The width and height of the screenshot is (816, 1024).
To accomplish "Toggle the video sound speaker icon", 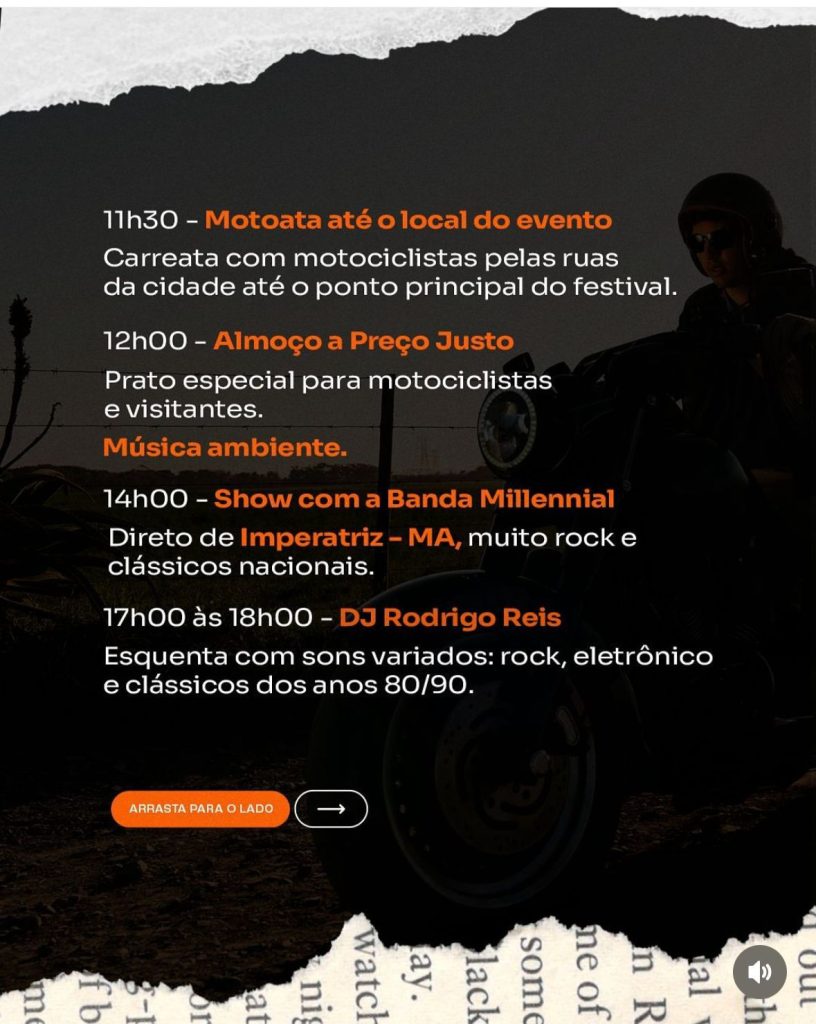I will click(x=760, y=971).
